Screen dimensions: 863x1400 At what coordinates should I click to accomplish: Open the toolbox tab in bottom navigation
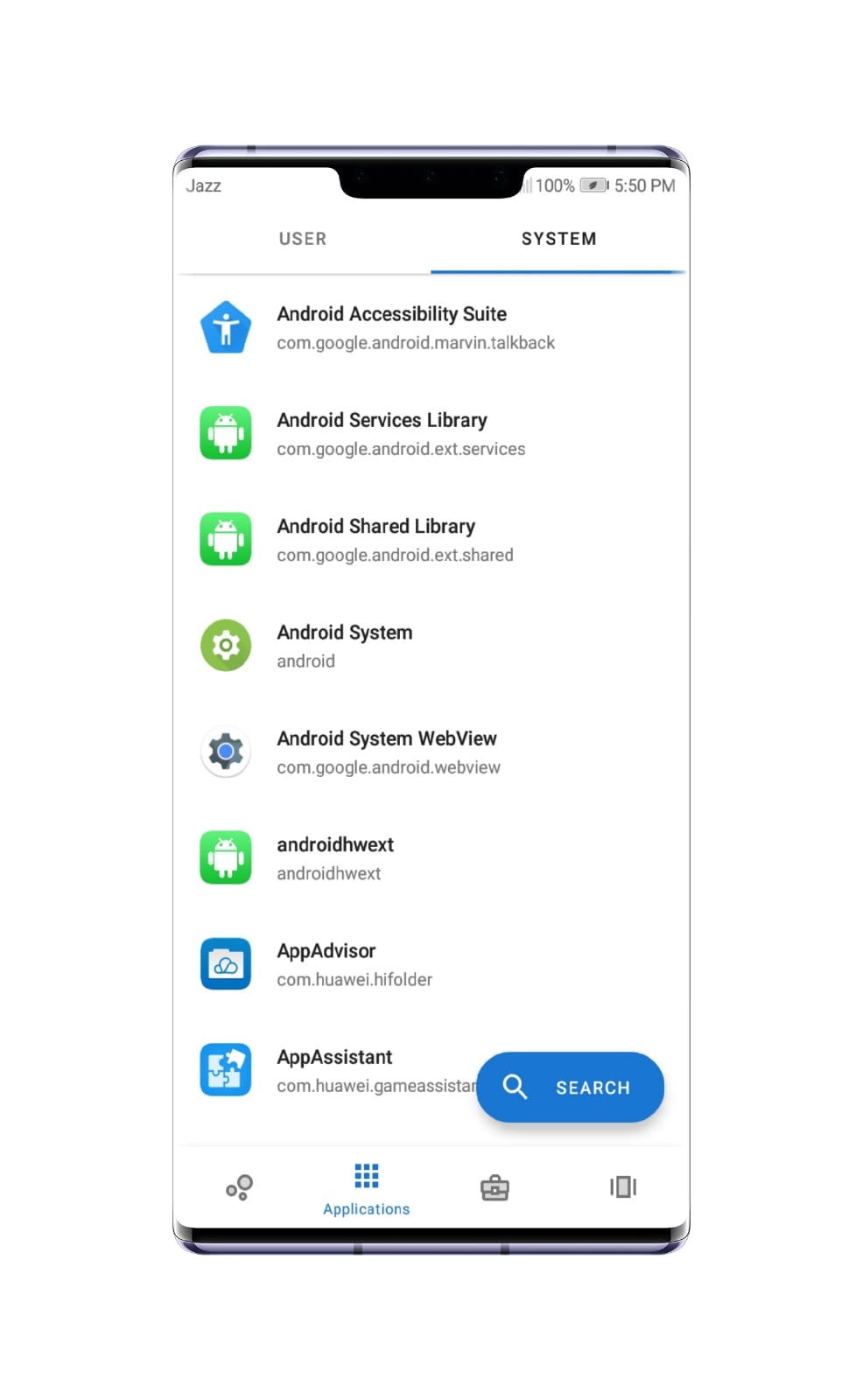coord(495,1187)
